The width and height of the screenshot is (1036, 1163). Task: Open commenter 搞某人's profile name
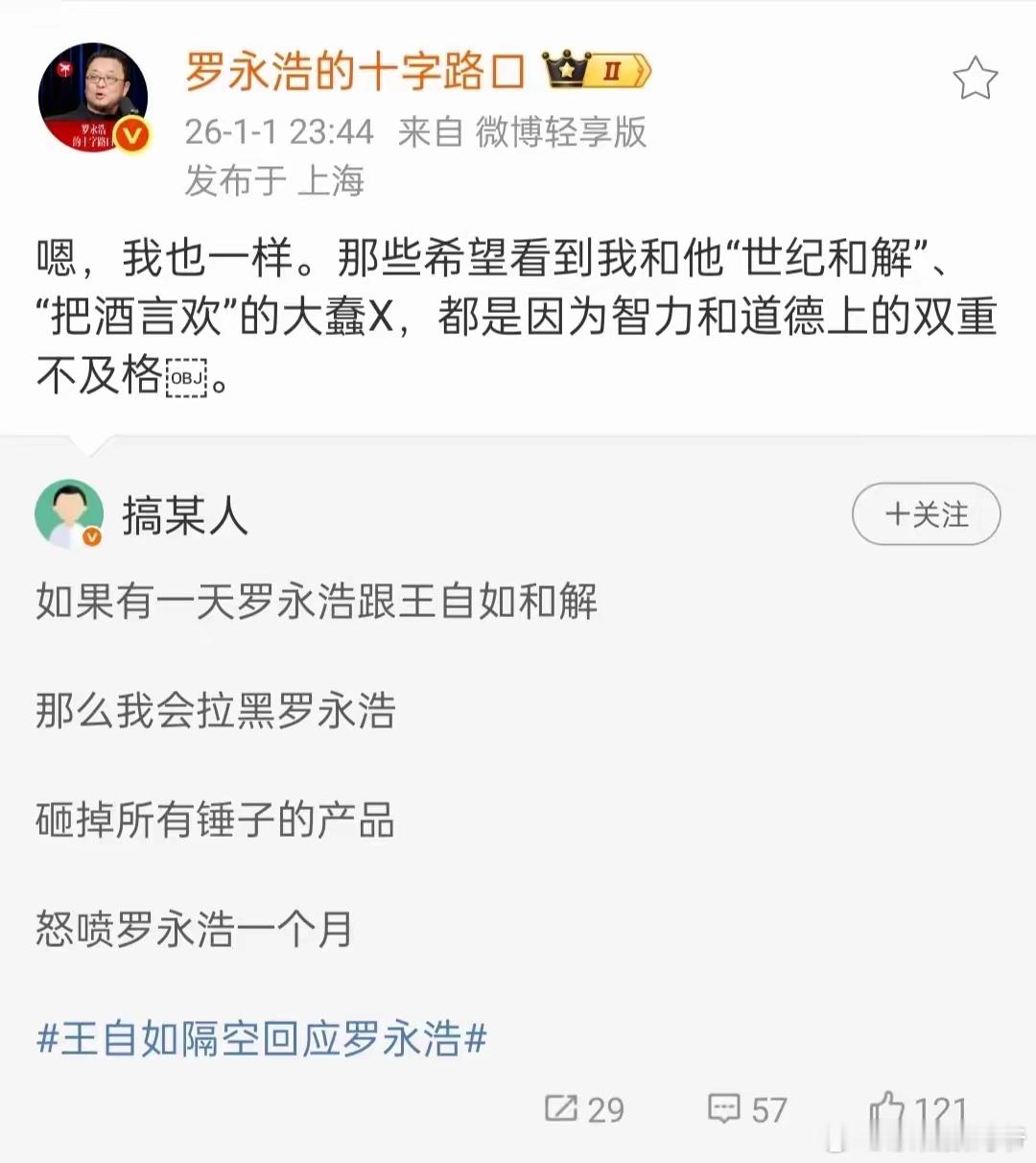183,515
